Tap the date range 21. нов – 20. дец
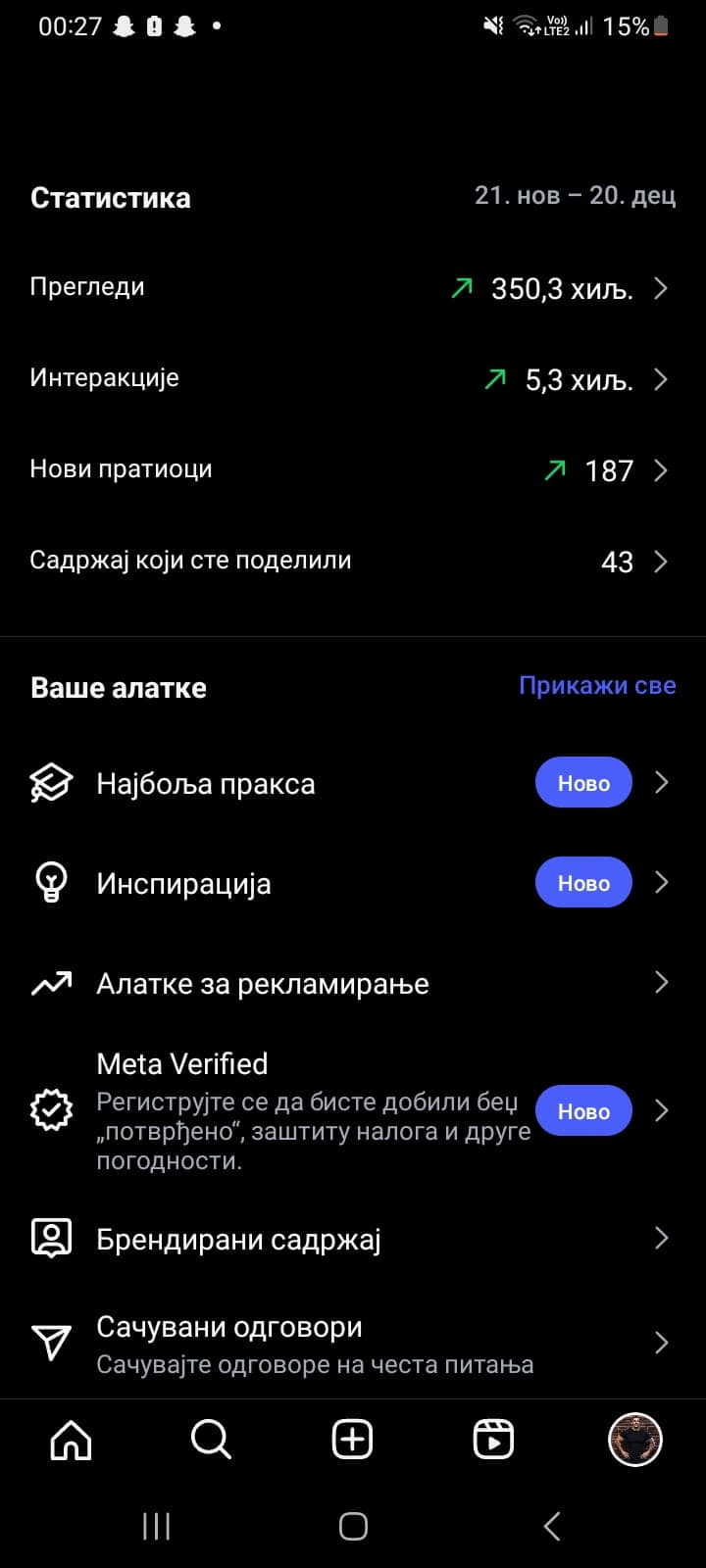This screenshot has height=1568, width=706. click(575, 196)
